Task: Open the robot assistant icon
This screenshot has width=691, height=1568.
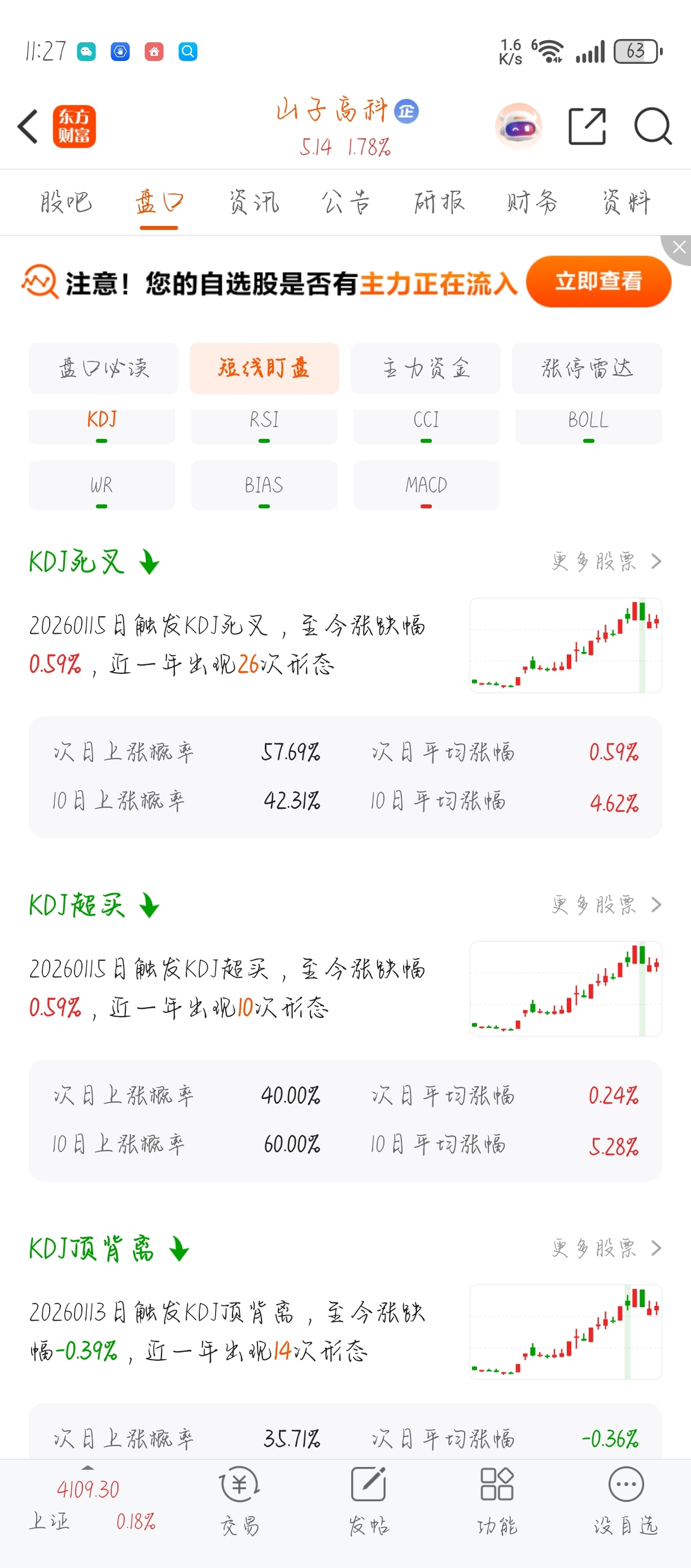Action: [518, 127]
